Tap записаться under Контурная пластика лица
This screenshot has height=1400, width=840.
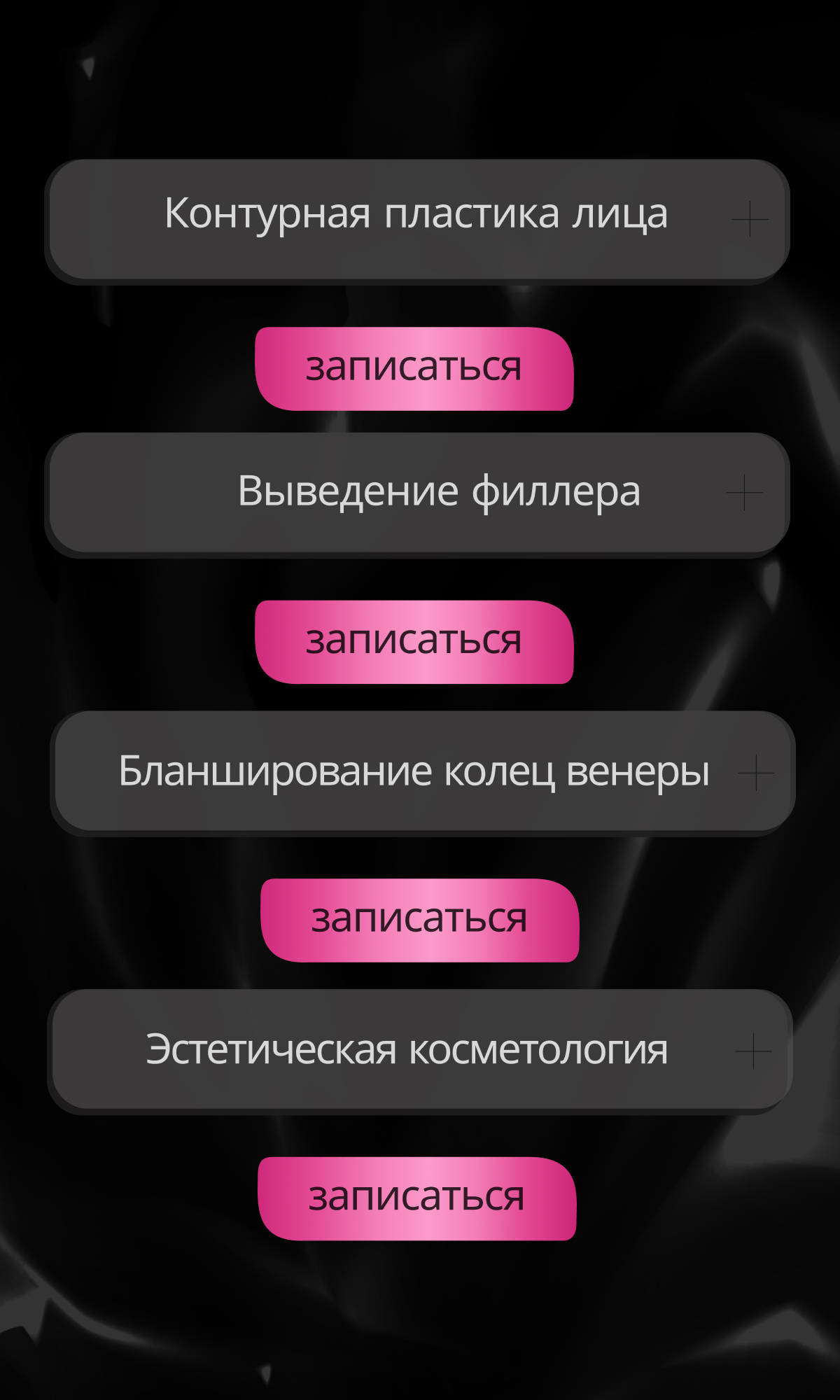click(x=414, y=369)
